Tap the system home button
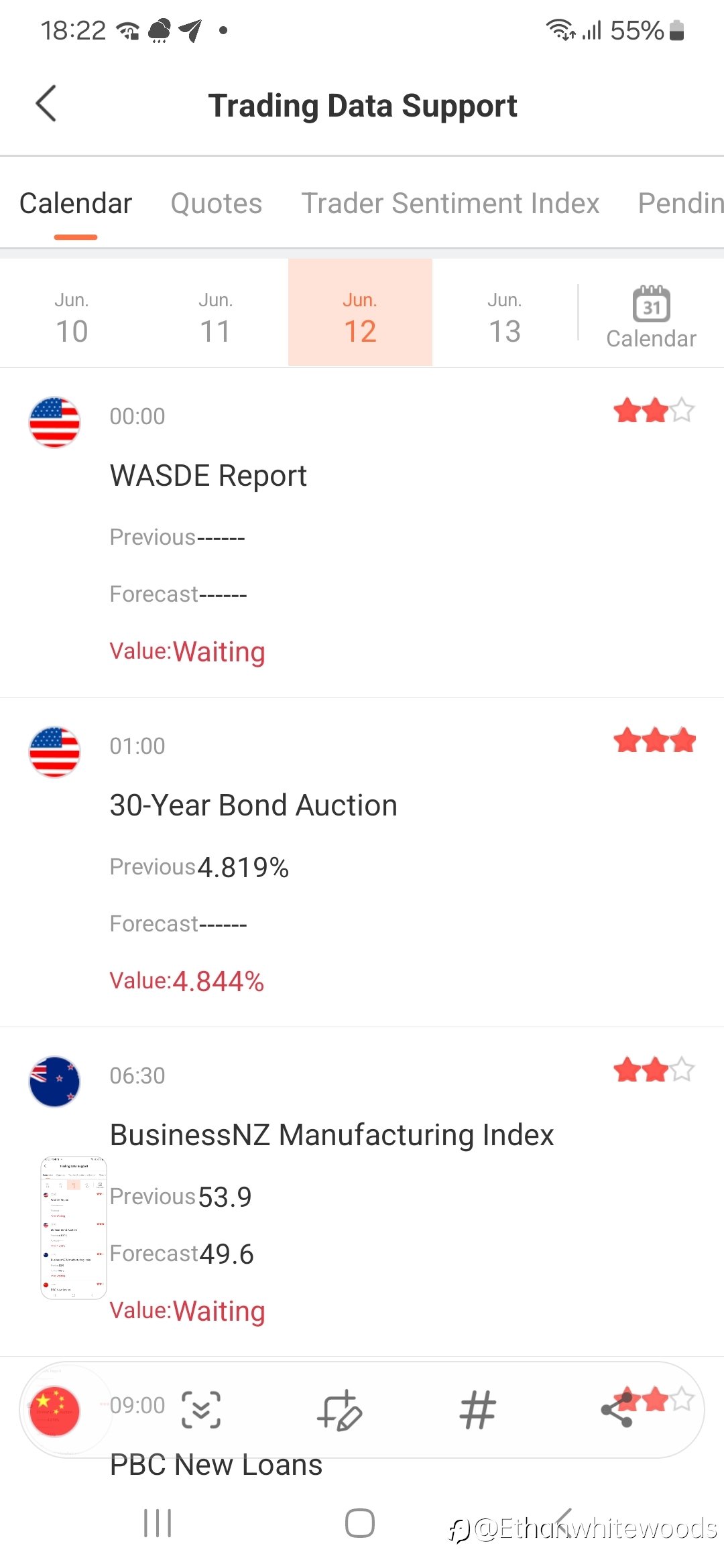 coord(360,1523)
